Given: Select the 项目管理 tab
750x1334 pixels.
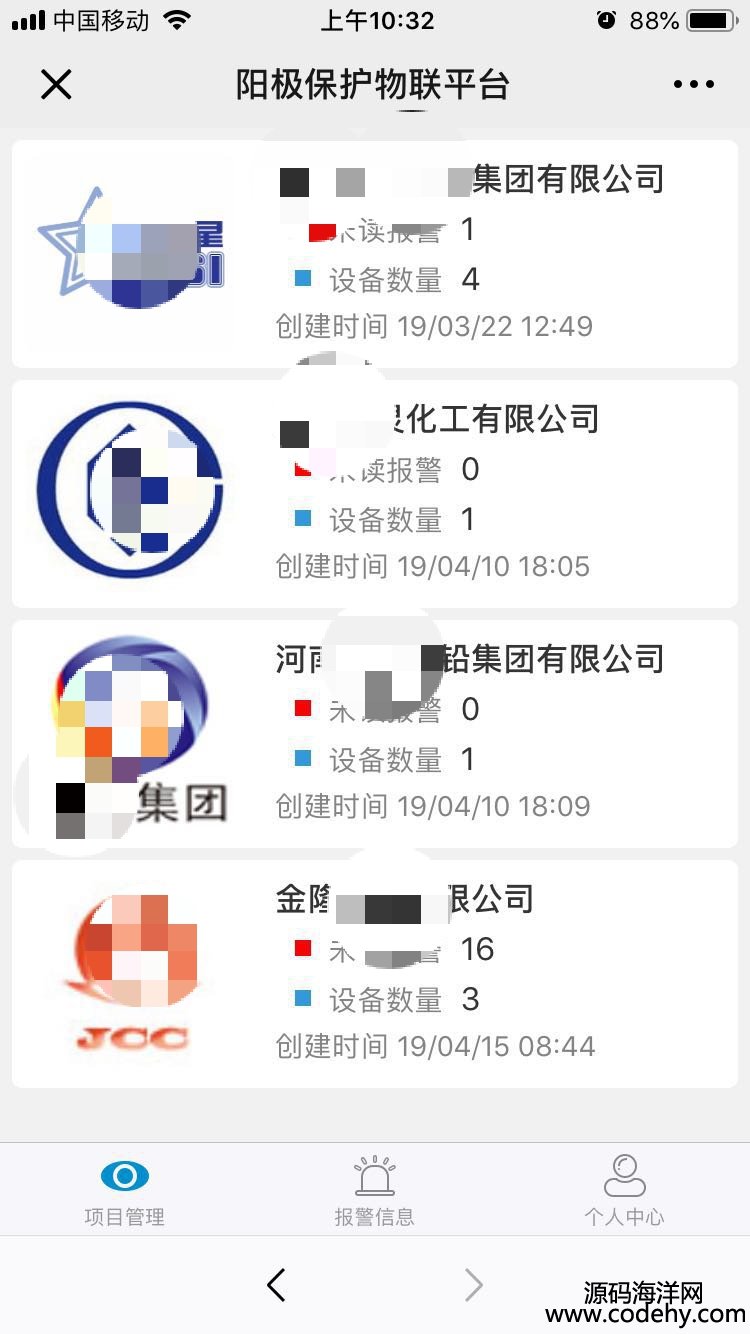Looking at the screenshot, I should (x=125, y=1190).
